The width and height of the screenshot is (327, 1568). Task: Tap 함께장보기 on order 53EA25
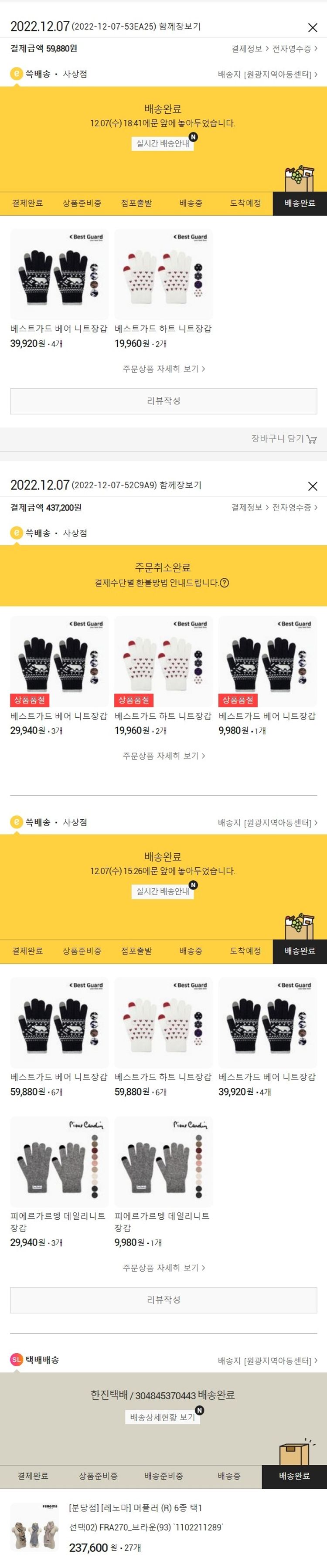[180, 27]
